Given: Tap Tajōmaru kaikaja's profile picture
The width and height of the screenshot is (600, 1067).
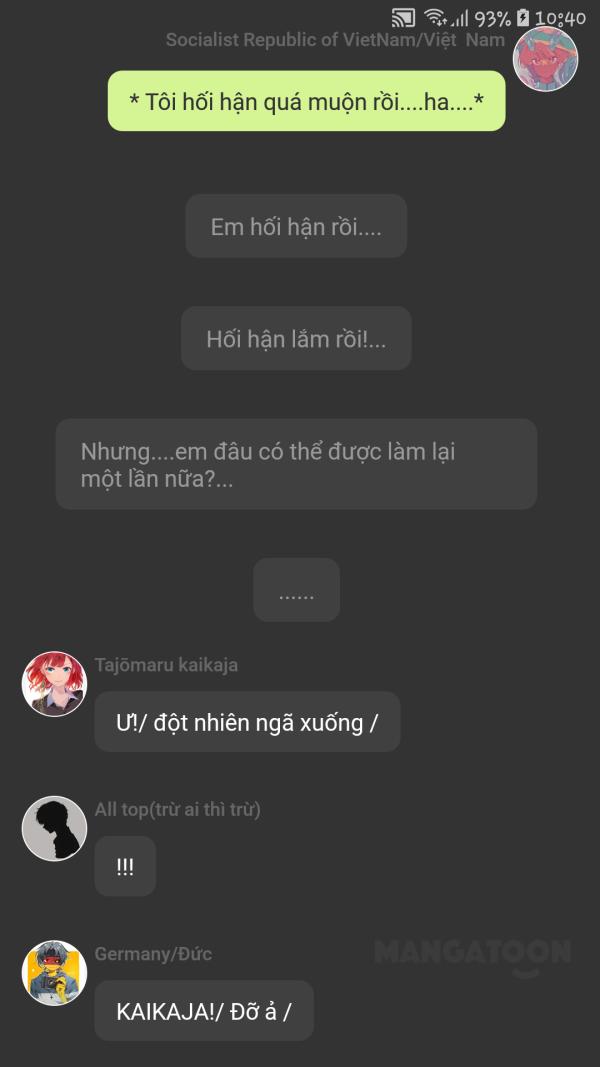Looking at the screenshot, I should 54,684.
